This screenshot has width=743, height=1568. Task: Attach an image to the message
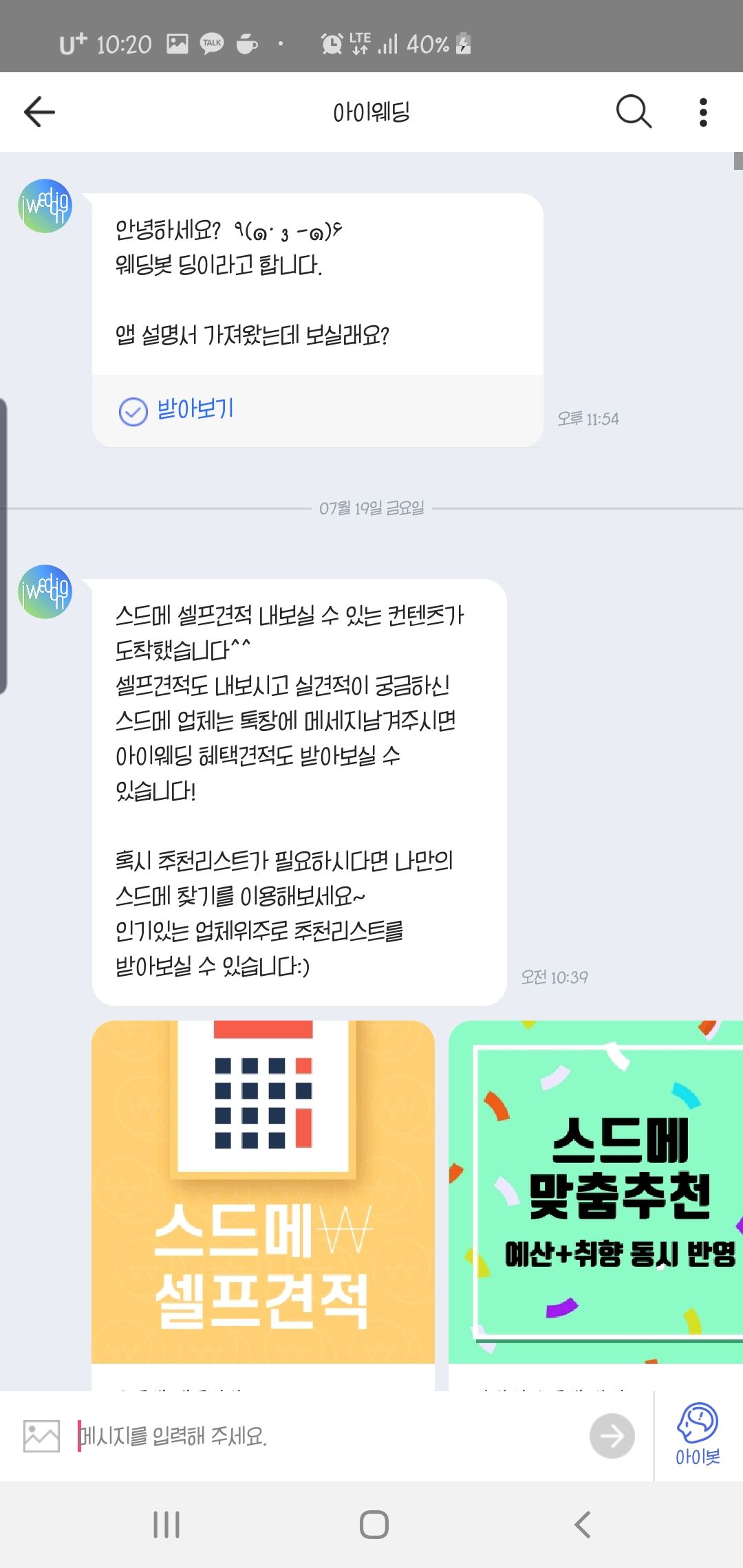pyautogui.click(x=41, y=1436)
